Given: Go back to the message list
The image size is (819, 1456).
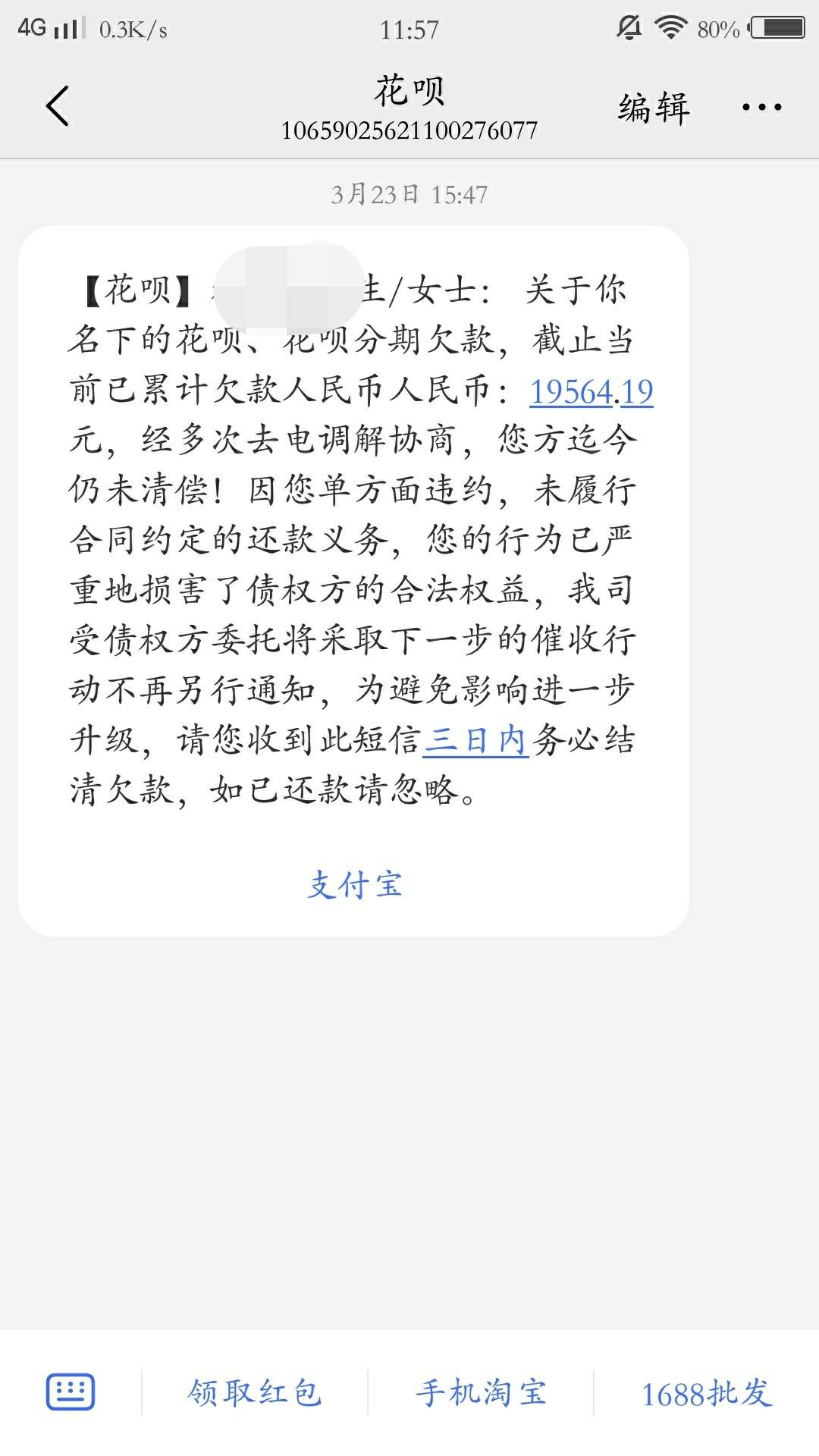Looking at the screenshot, I should 58,106.
